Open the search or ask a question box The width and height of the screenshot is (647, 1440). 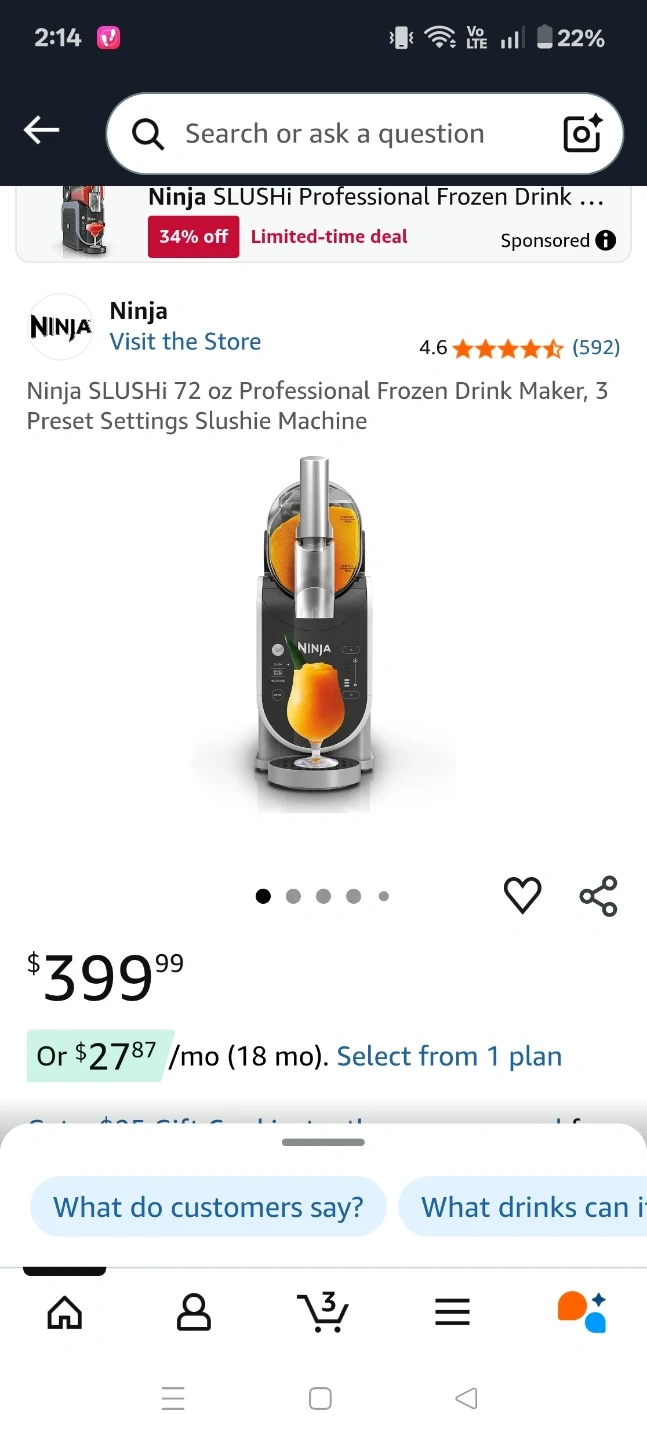pyautogui.click(x=334, y=134)
